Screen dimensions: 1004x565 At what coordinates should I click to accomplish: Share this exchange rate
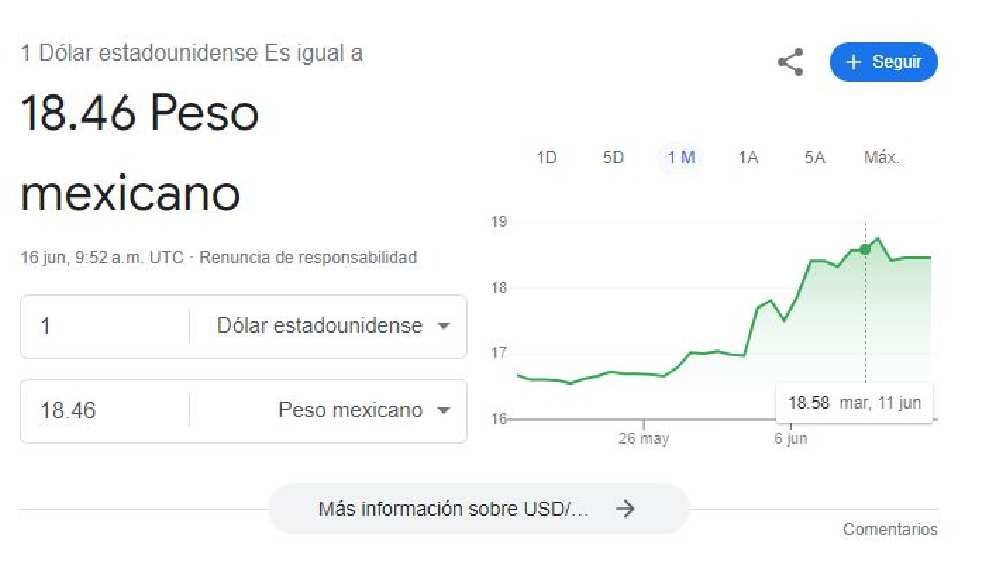[790, 63]
